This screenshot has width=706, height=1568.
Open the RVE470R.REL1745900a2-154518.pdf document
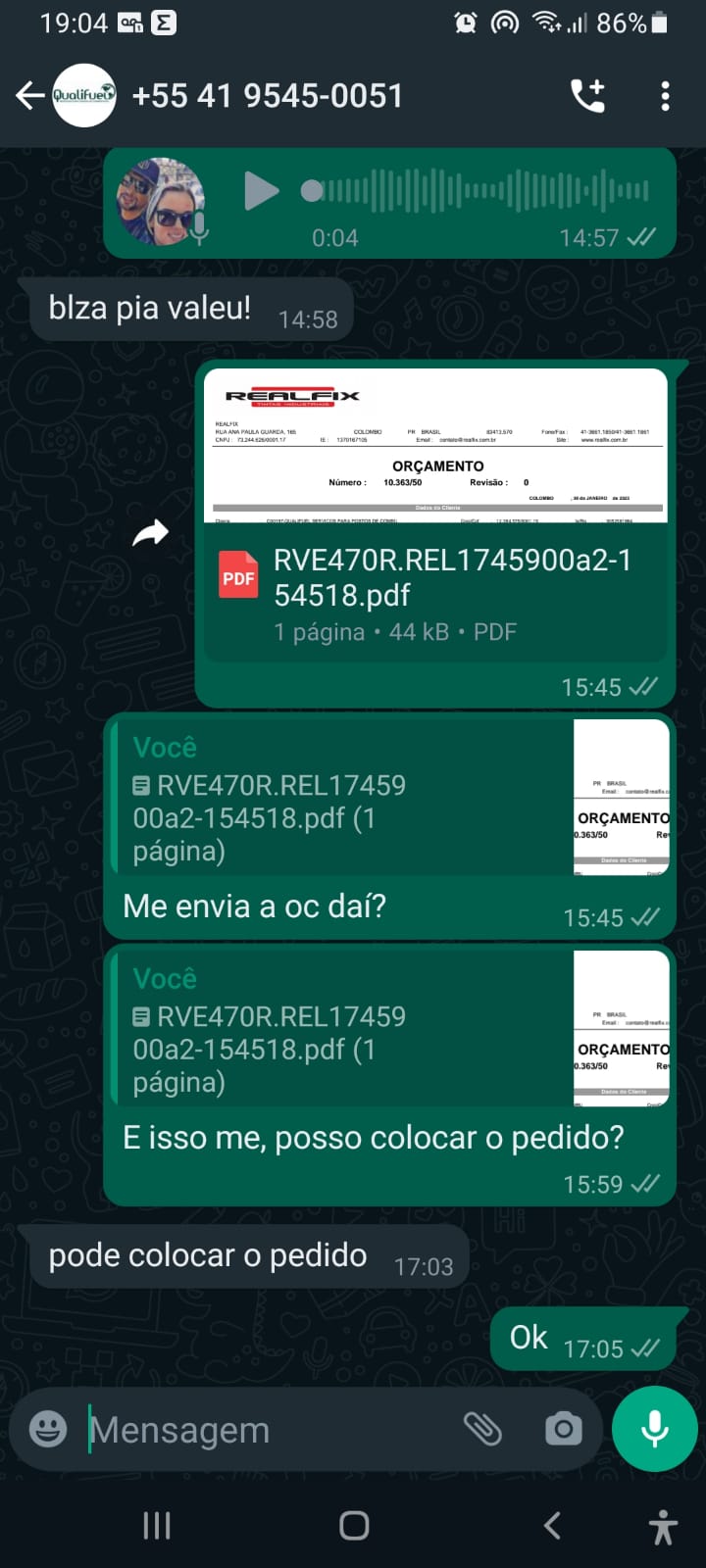436,578
